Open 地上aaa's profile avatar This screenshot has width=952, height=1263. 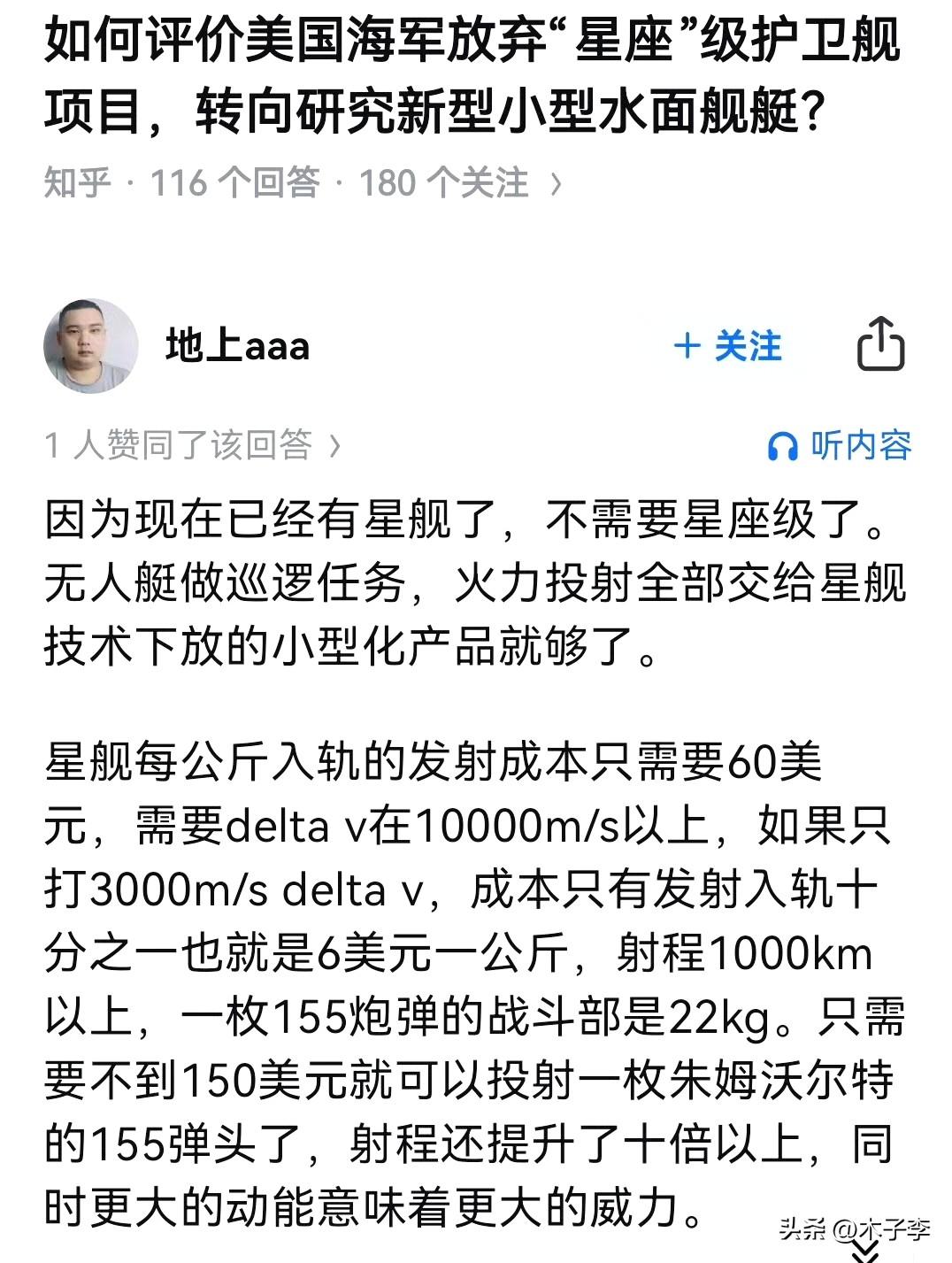(91, 345)
